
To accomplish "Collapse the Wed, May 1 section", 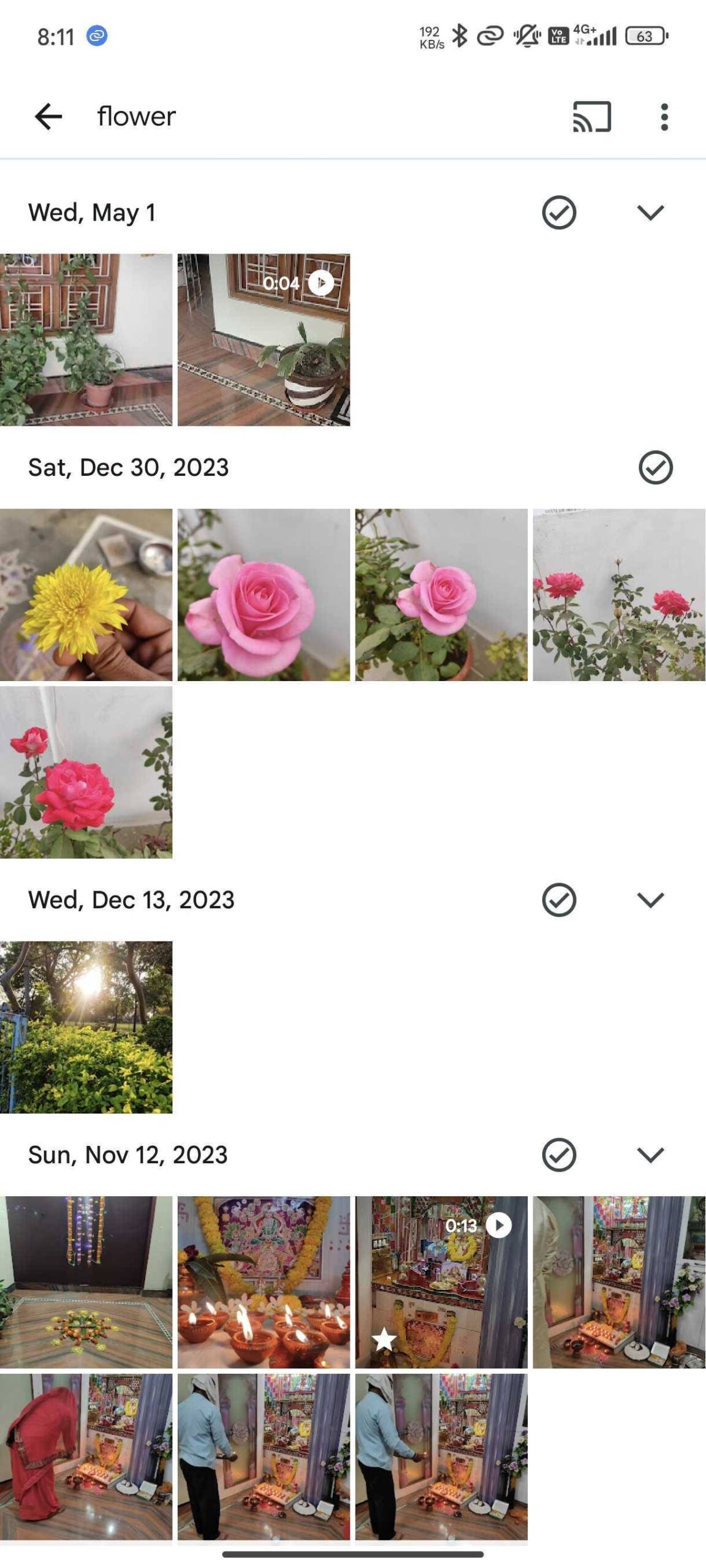I will coord(650,213).
